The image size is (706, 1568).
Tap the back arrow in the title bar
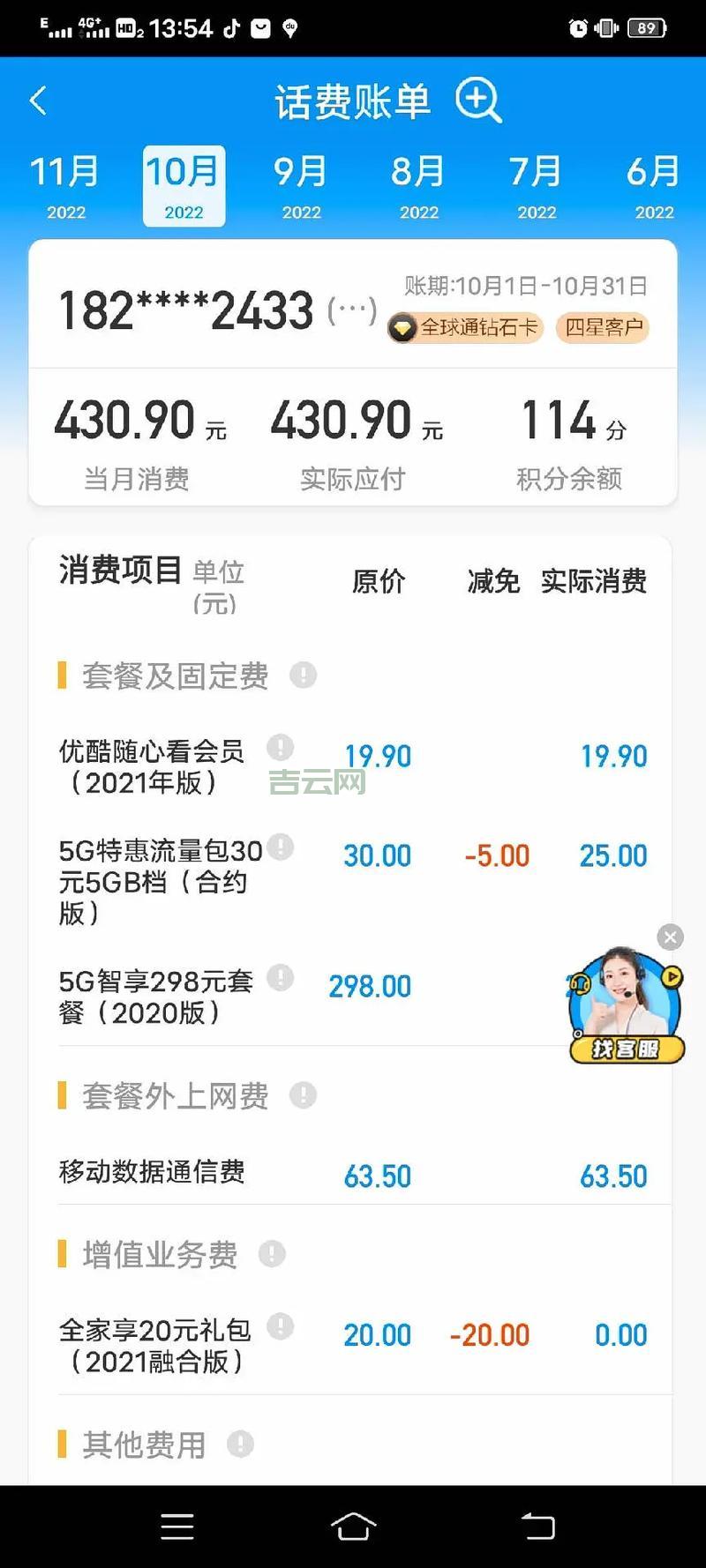click(37, 100)
